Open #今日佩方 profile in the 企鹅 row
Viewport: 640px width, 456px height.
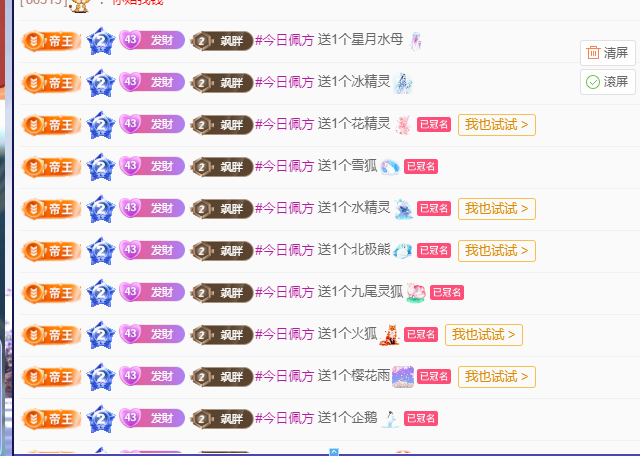coord(285,418)
